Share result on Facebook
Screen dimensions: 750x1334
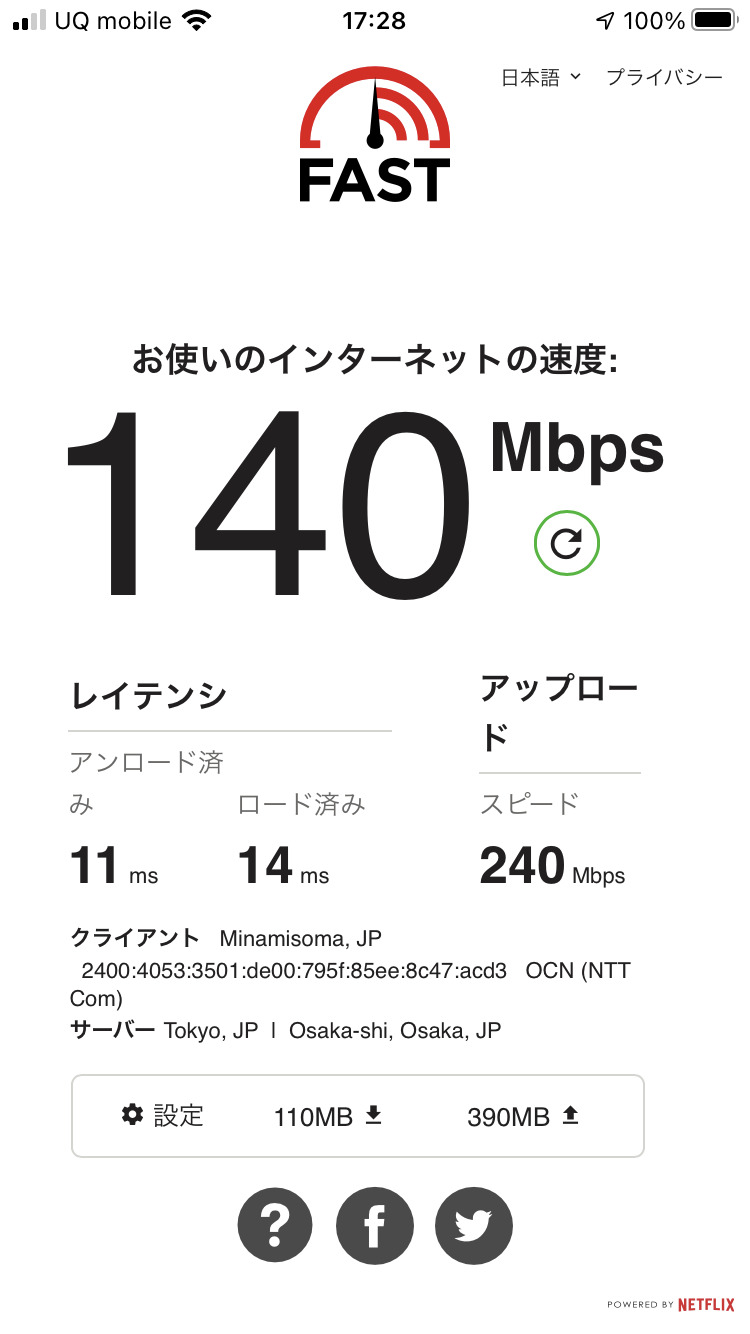pos(374,1226)
